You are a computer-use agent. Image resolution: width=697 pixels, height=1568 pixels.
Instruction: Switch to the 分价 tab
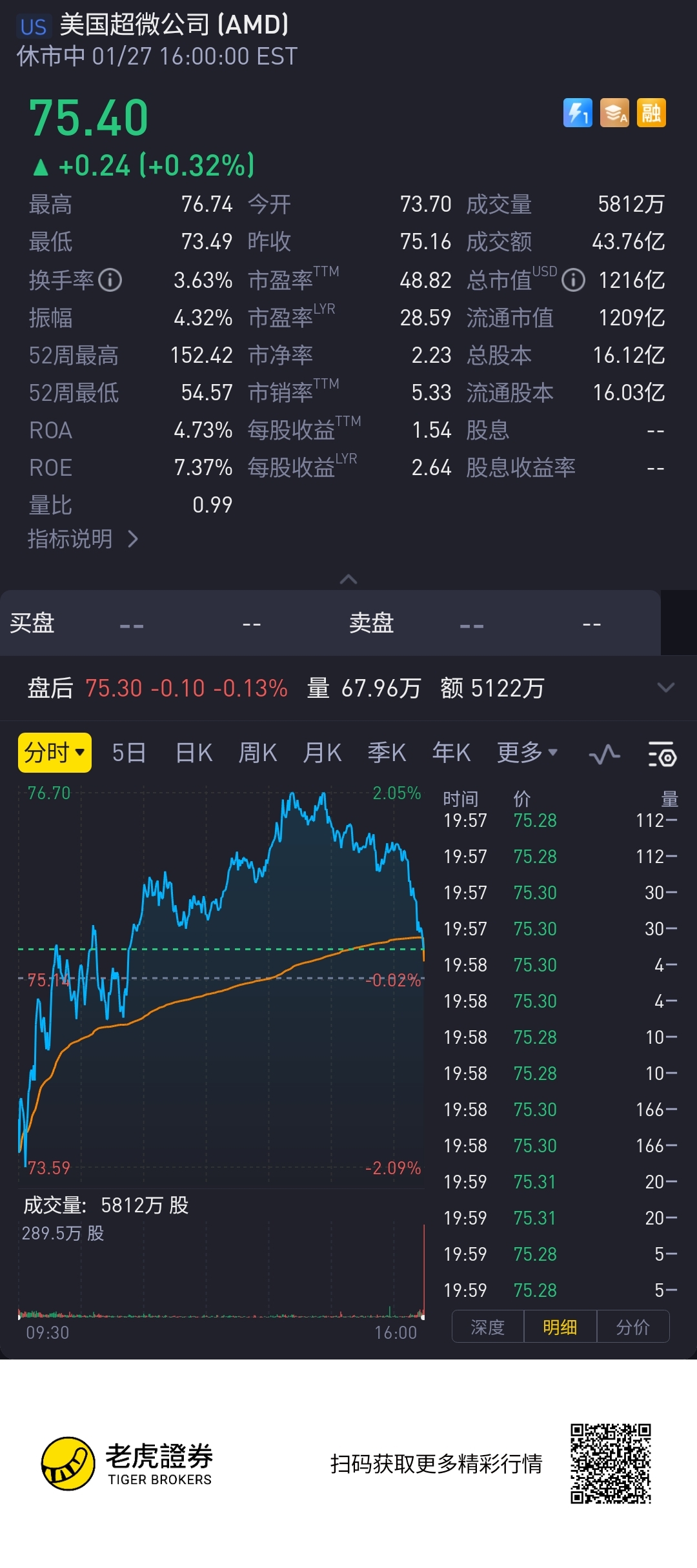point(632,1327)
